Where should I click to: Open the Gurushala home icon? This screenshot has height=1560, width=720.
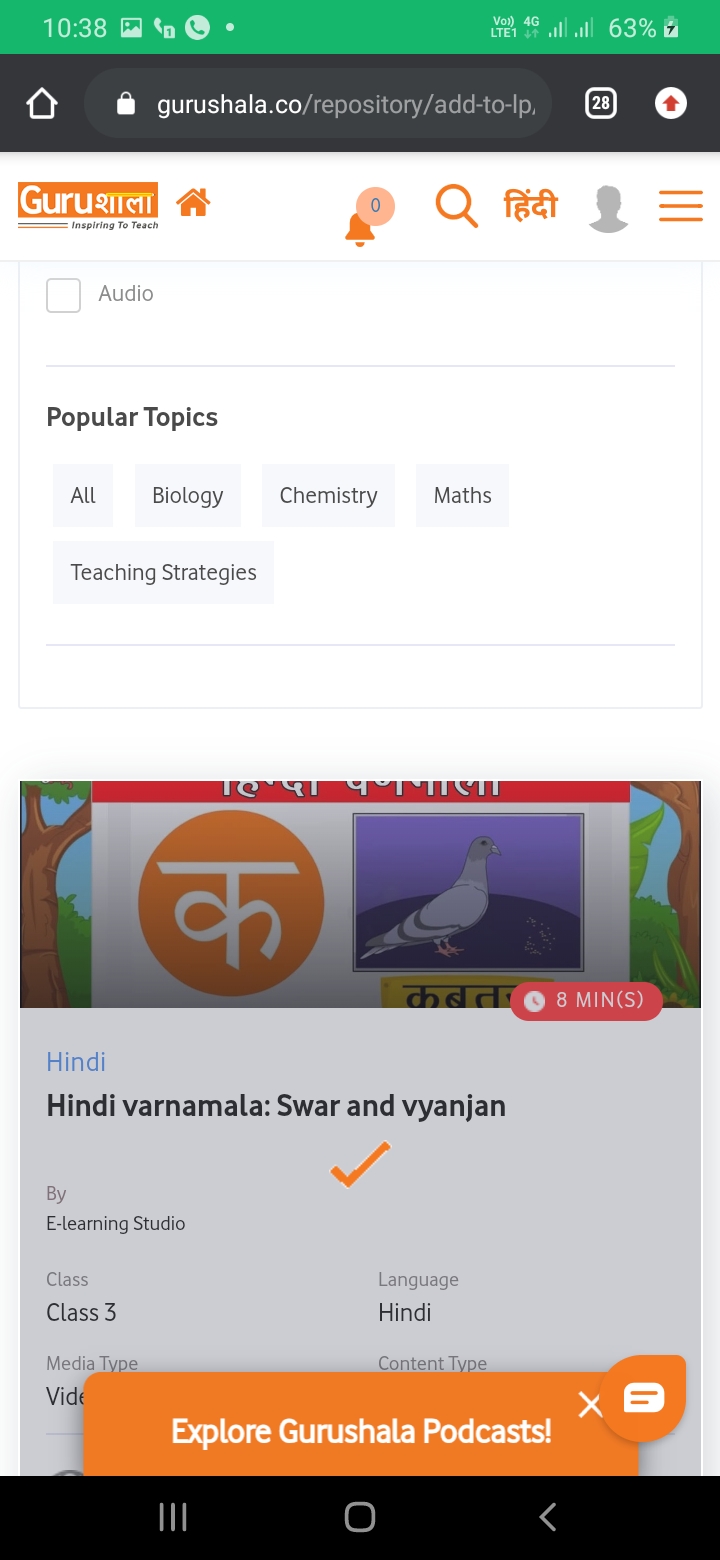pyautogui.click(x=193, y=204)
